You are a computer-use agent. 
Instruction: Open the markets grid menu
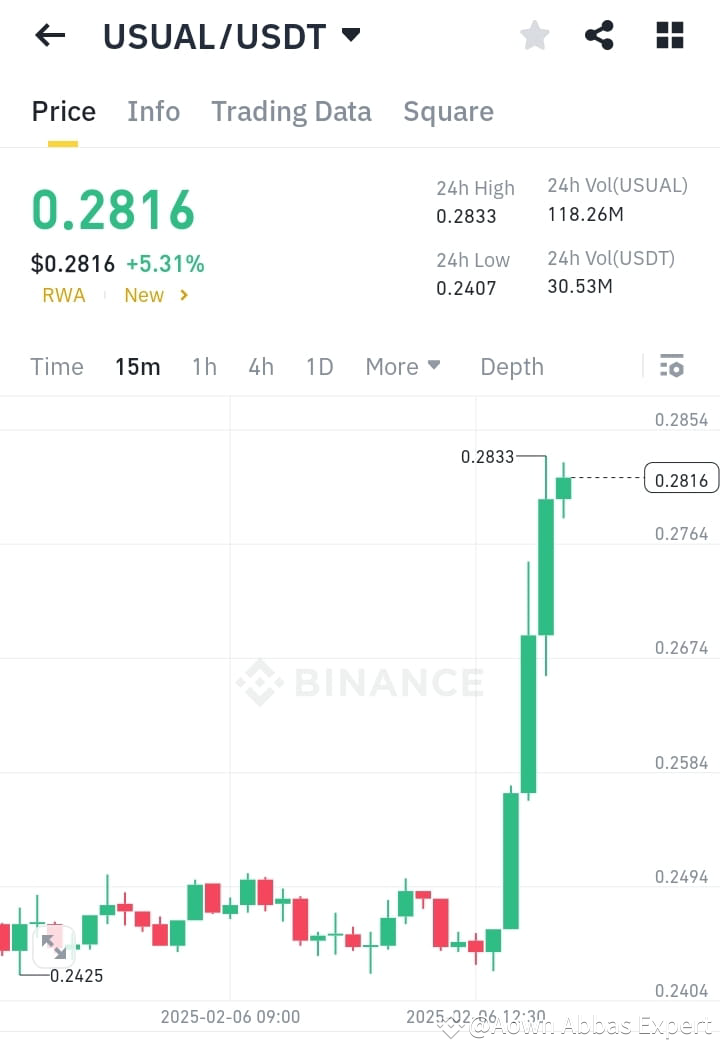tap(668, 35)
